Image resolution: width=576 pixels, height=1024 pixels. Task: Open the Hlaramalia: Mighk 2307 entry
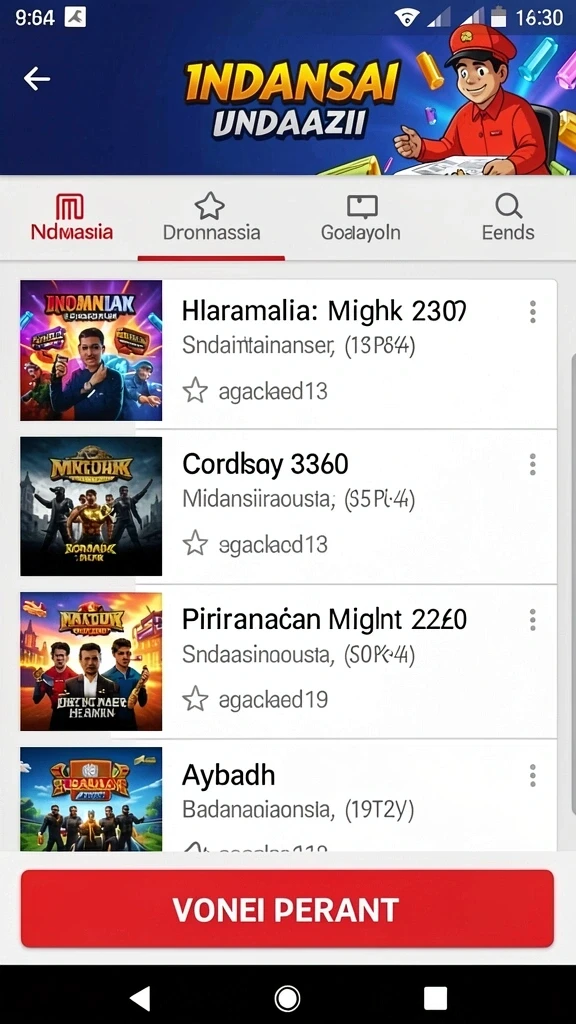click(x=288, y=351)
